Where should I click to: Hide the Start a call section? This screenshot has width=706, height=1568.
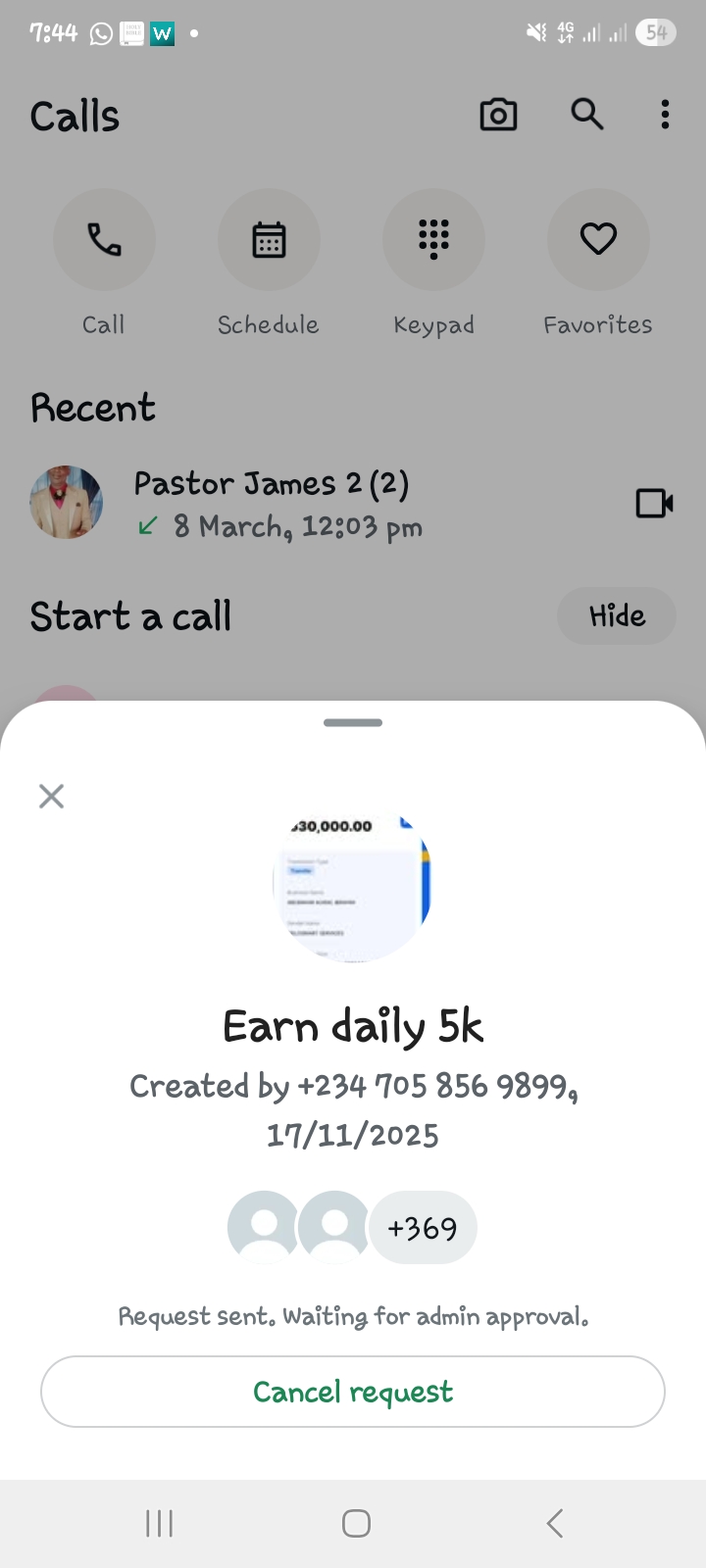point(617,616)
